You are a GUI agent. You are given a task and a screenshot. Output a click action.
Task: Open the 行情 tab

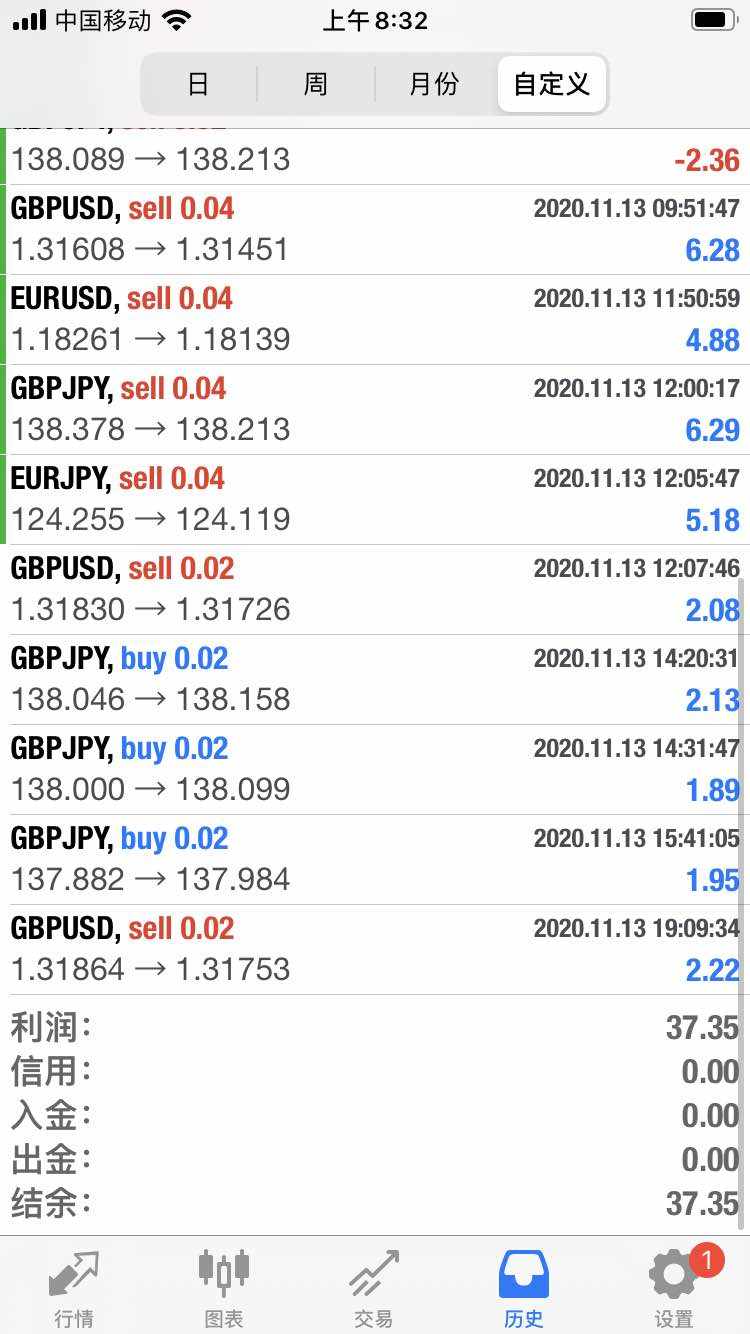pyautogui.click(x=75, y=1289)
